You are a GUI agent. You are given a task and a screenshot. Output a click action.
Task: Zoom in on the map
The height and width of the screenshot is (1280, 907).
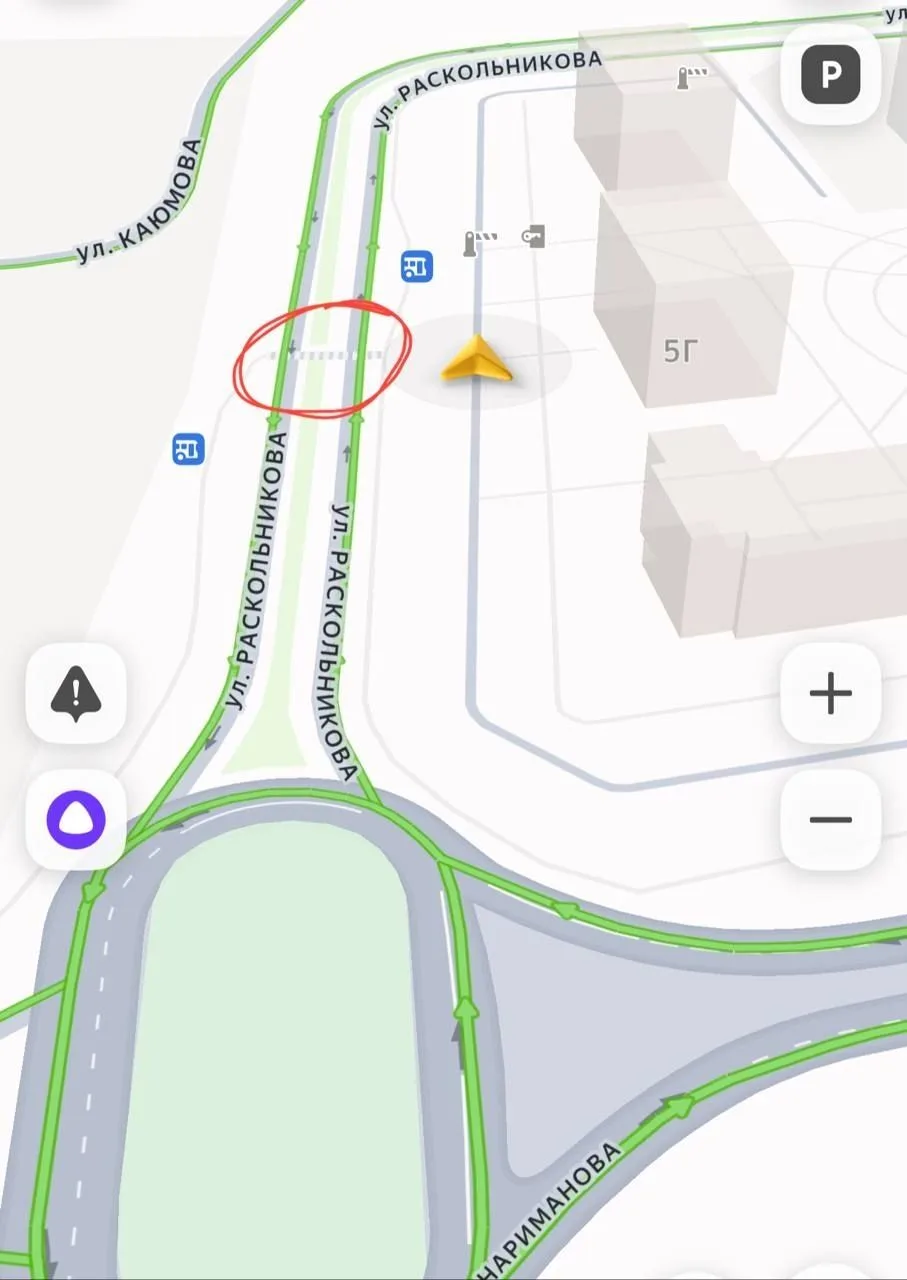[830, 693]
